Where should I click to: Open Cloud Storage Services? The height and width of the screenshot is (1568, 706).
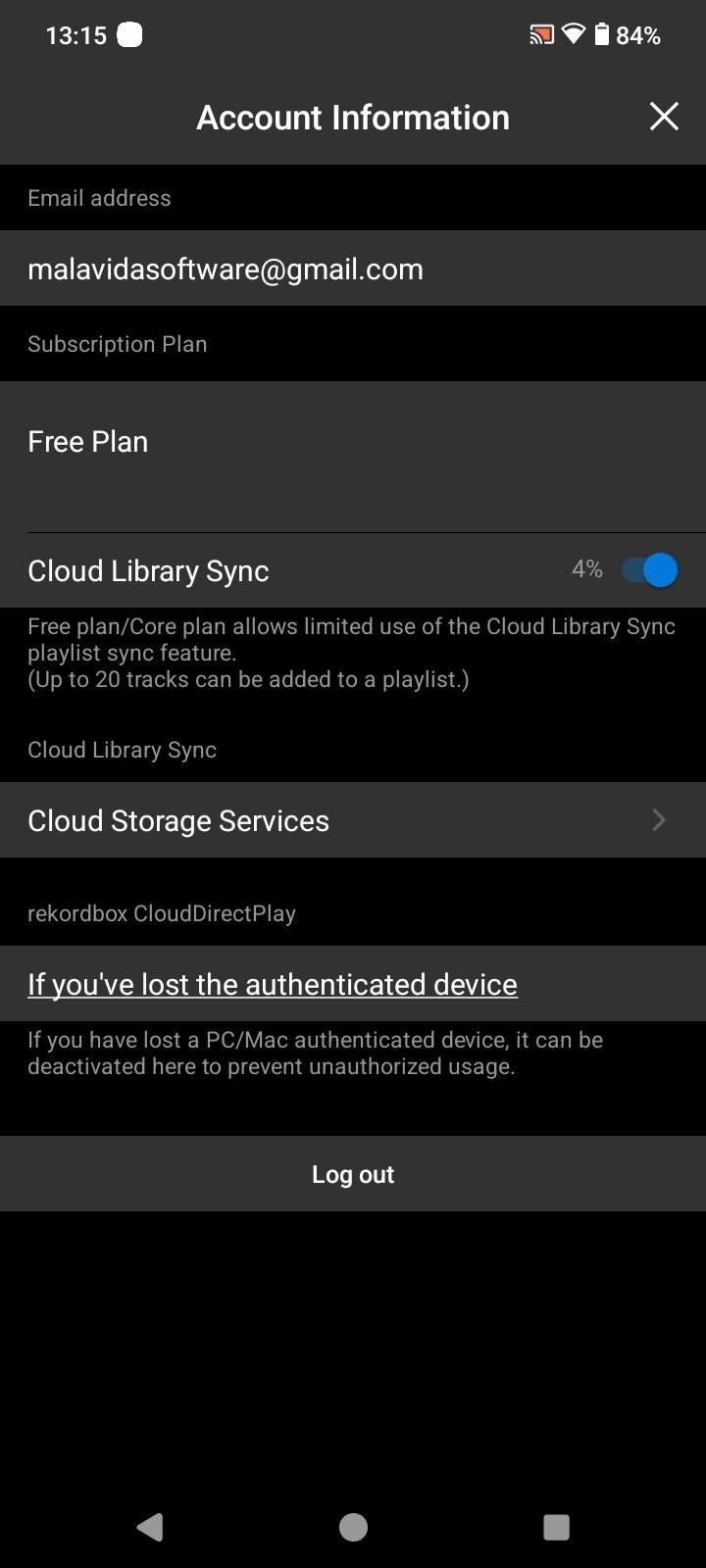click(x=353, y=820)
